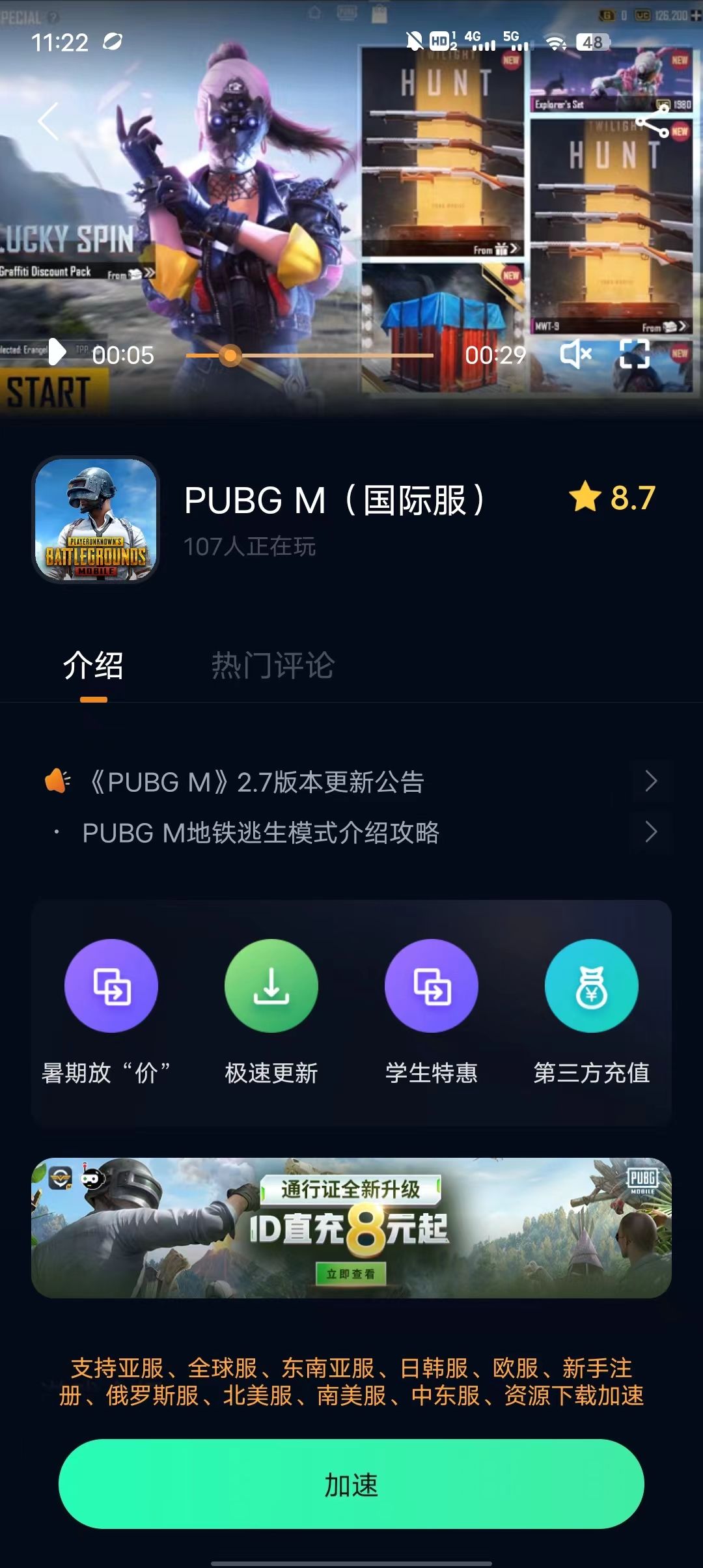Switch to the 热门评论 comments tab
This screenshot has width=703, height=1568.
pyautogui.click(x=273, y=665)
